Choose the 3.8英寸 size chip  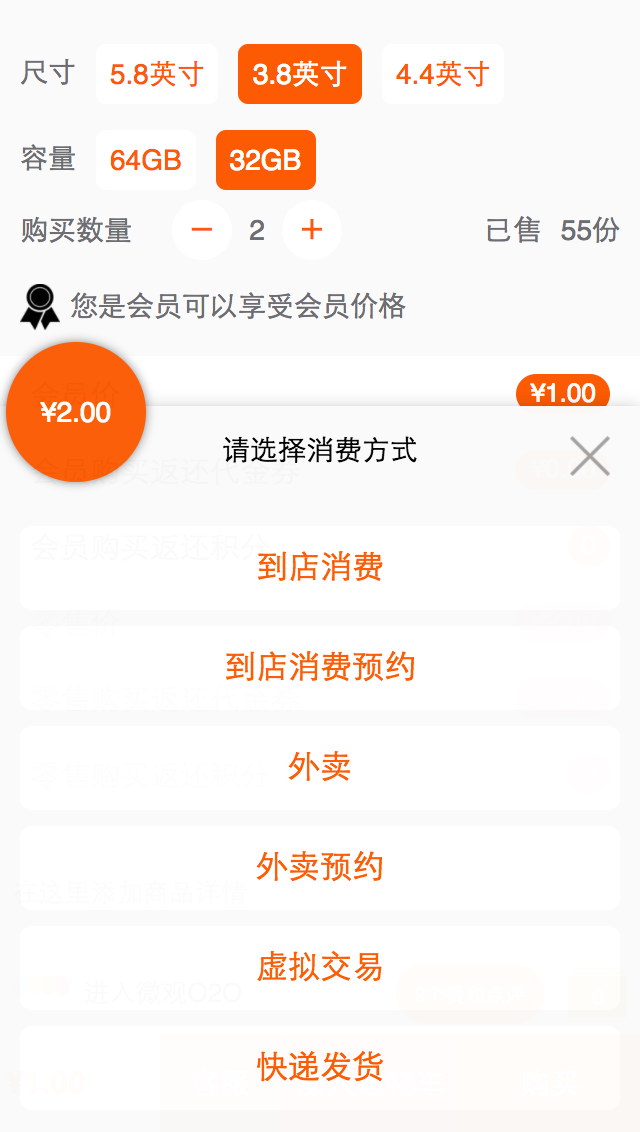point(299,74)
